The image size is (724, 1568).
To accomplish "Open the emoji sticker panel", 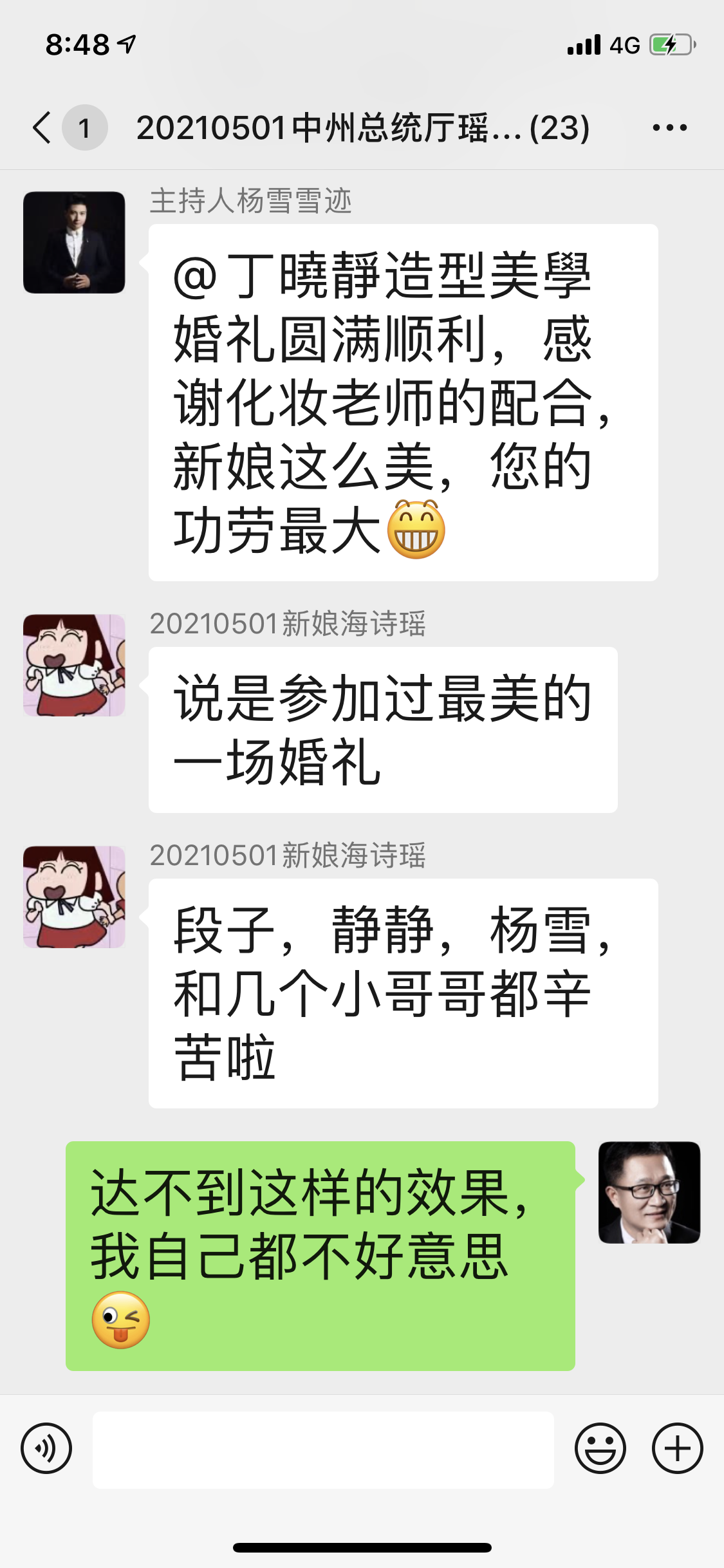I will pyautogui.click(x=600, y=1449).
